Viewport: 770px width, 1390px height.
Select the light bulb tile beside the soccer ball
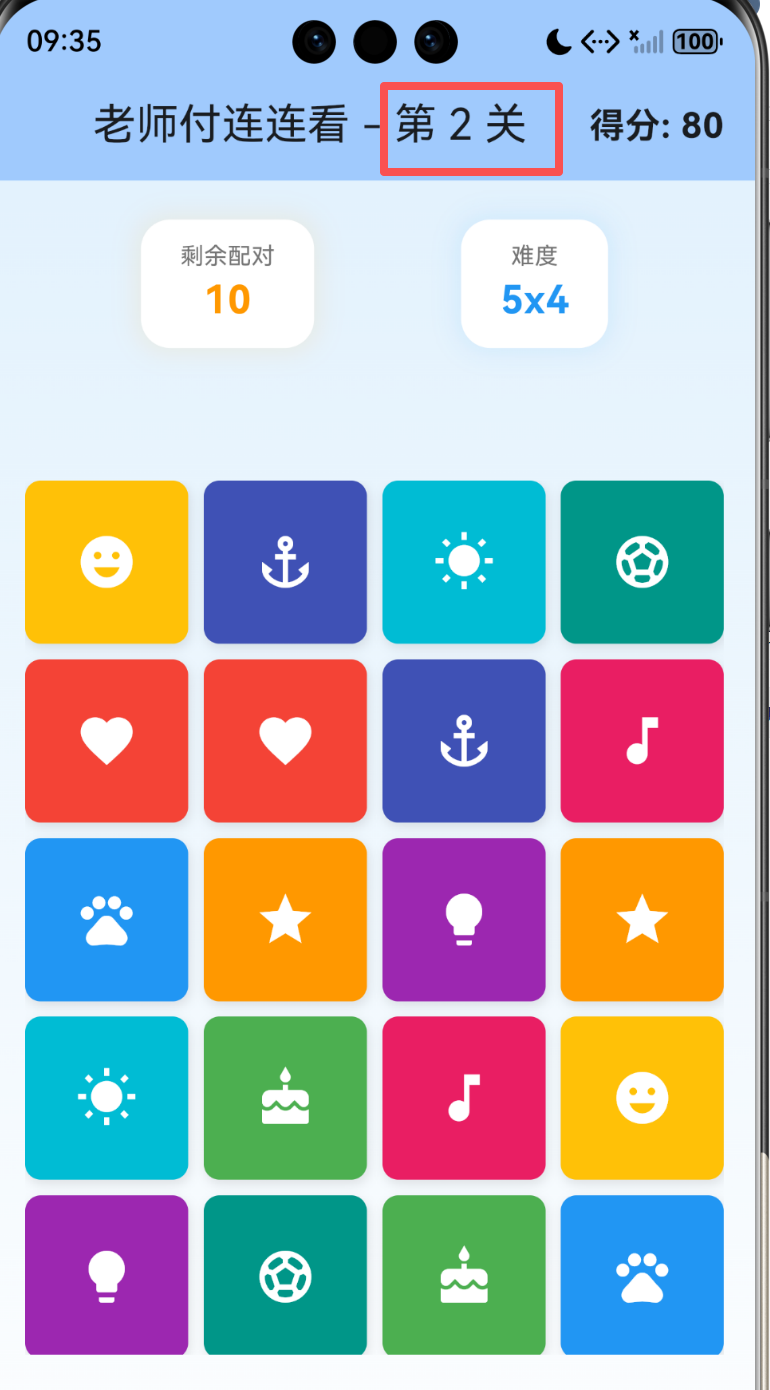tap(106, 1275)
